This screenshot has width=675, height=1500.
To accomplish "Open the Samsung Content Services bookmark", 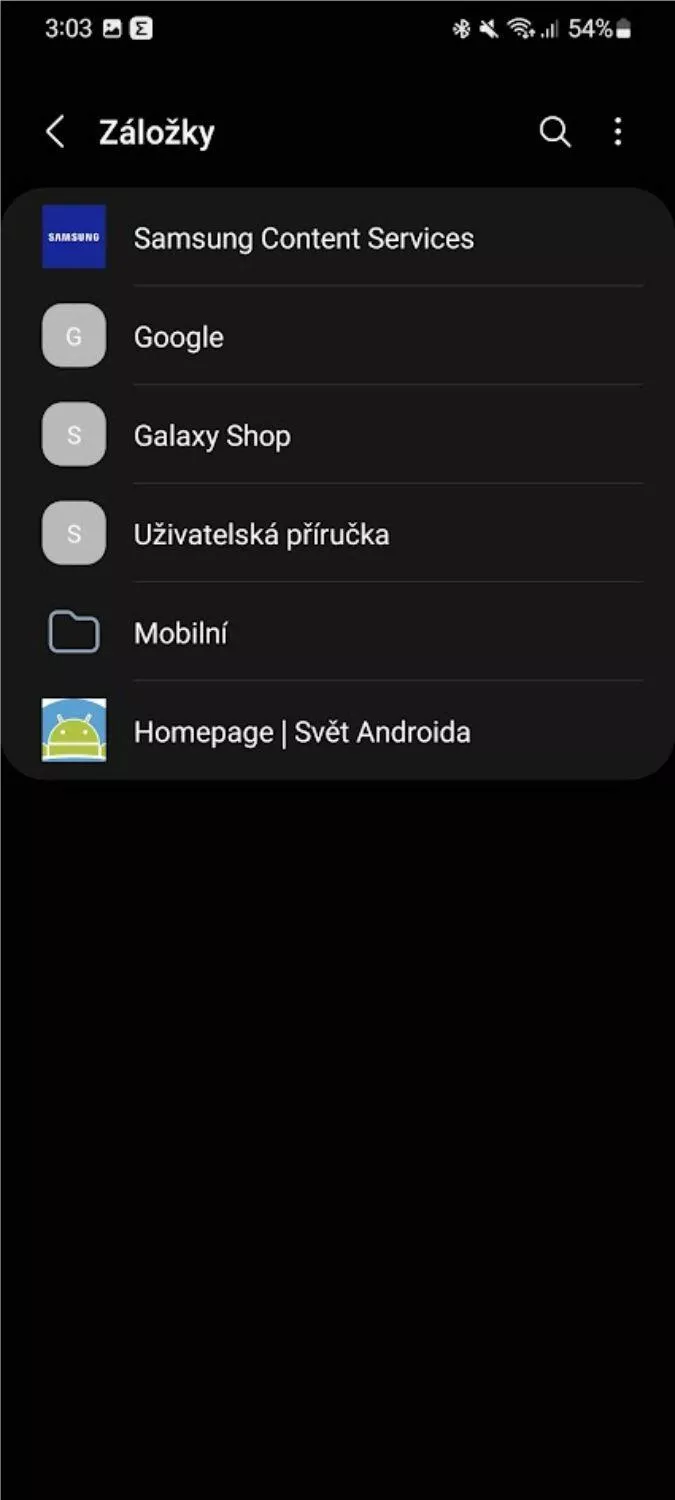I will [x=337, y=237].
